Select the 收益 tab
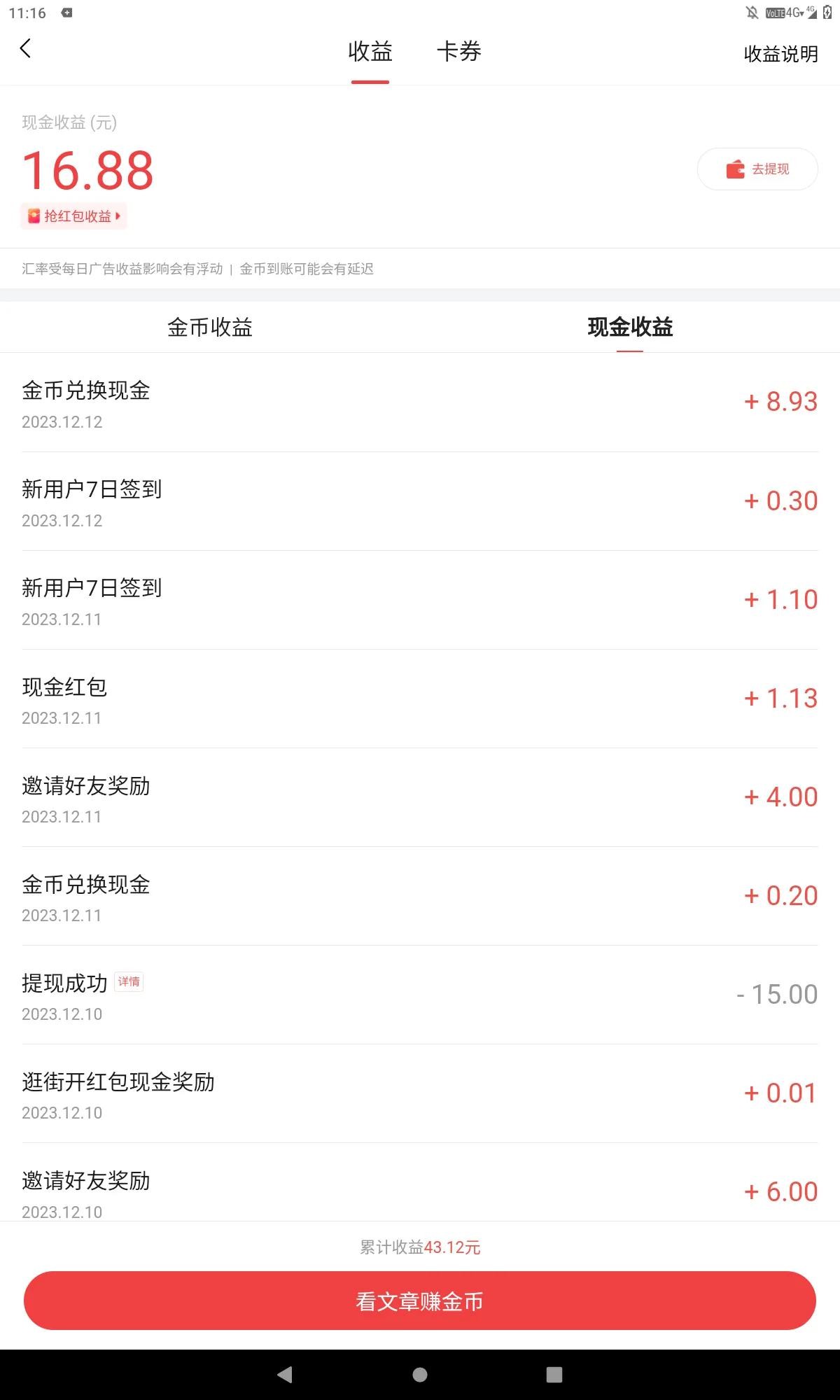The height and width of the screenshot is (1400, 840). point(370,52)
